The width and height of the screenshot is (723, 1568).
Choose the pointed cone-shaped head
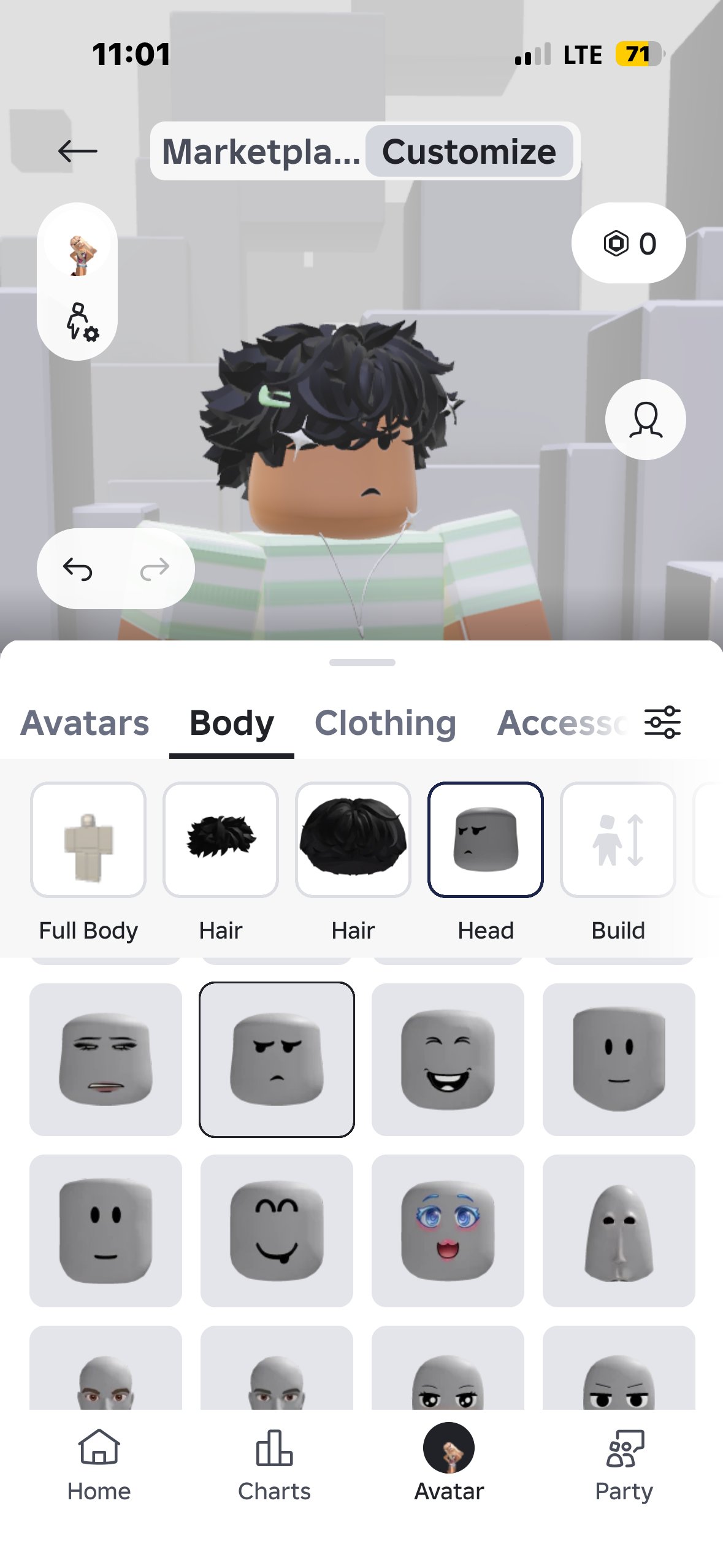(619, 1231)
